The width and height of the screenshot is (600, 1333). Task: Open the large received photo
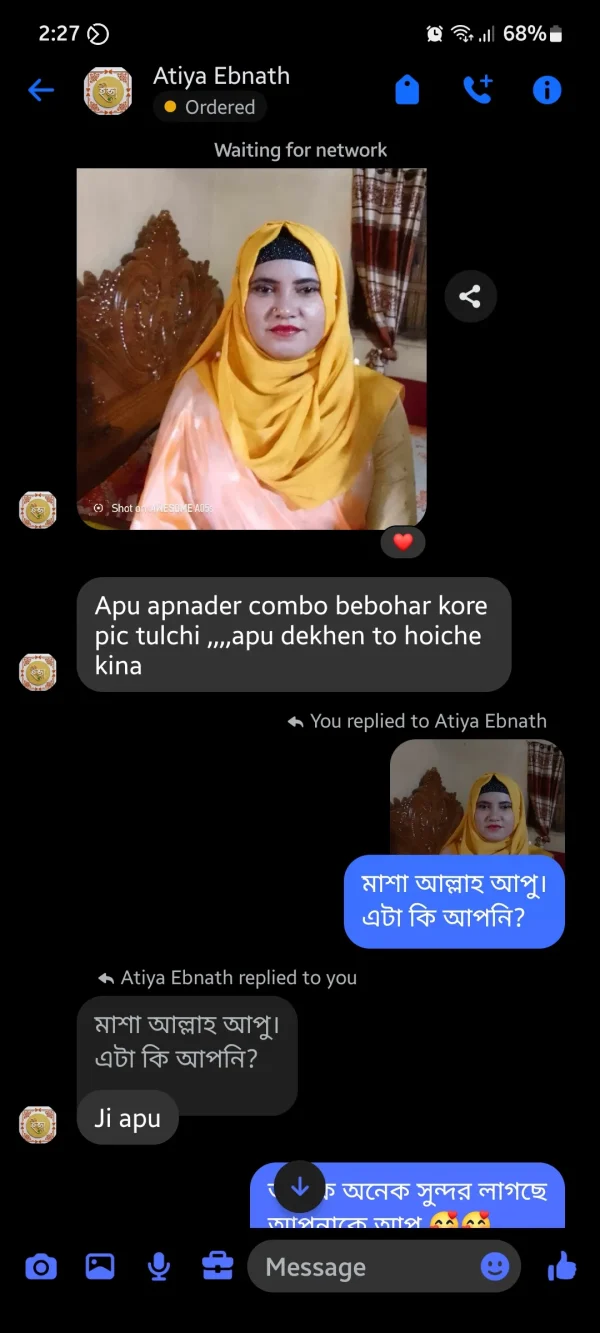(252, 348)
